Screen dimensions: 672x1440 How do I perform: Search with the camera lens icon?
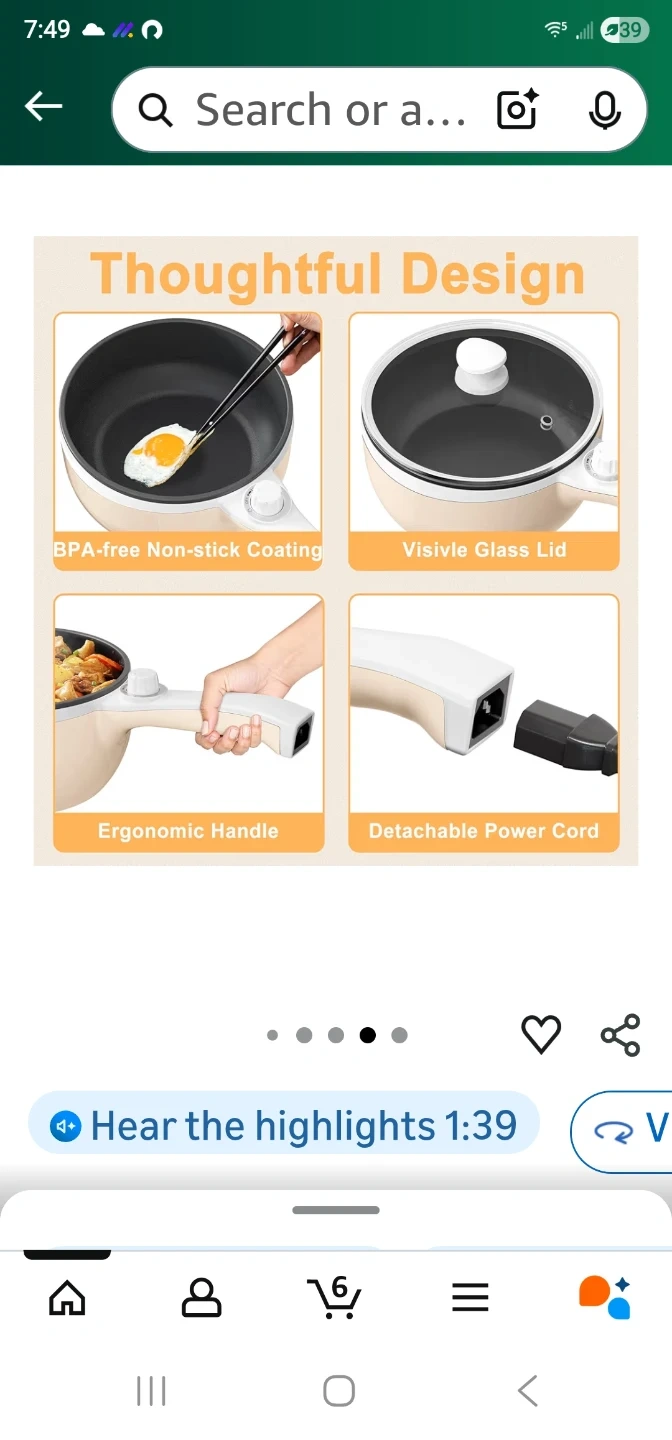coord(518,110)
